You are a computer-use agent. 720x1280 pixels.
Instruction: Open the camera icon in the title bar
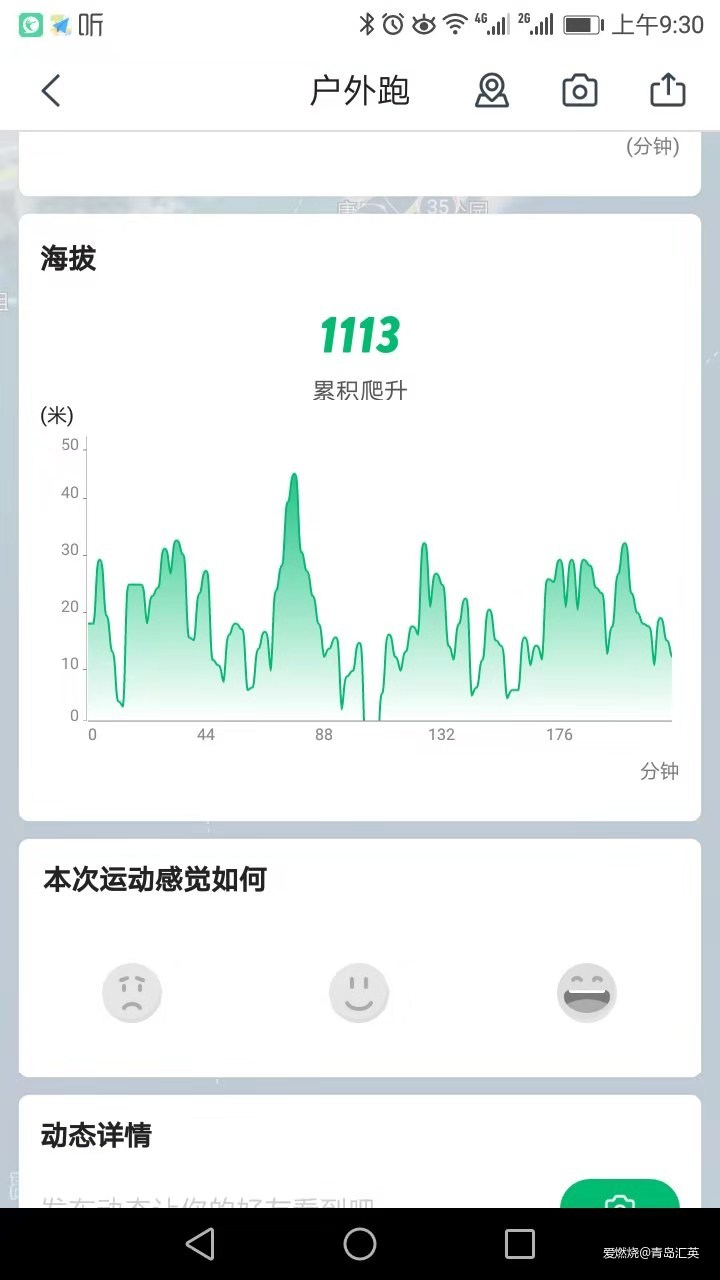pos(580,90)
